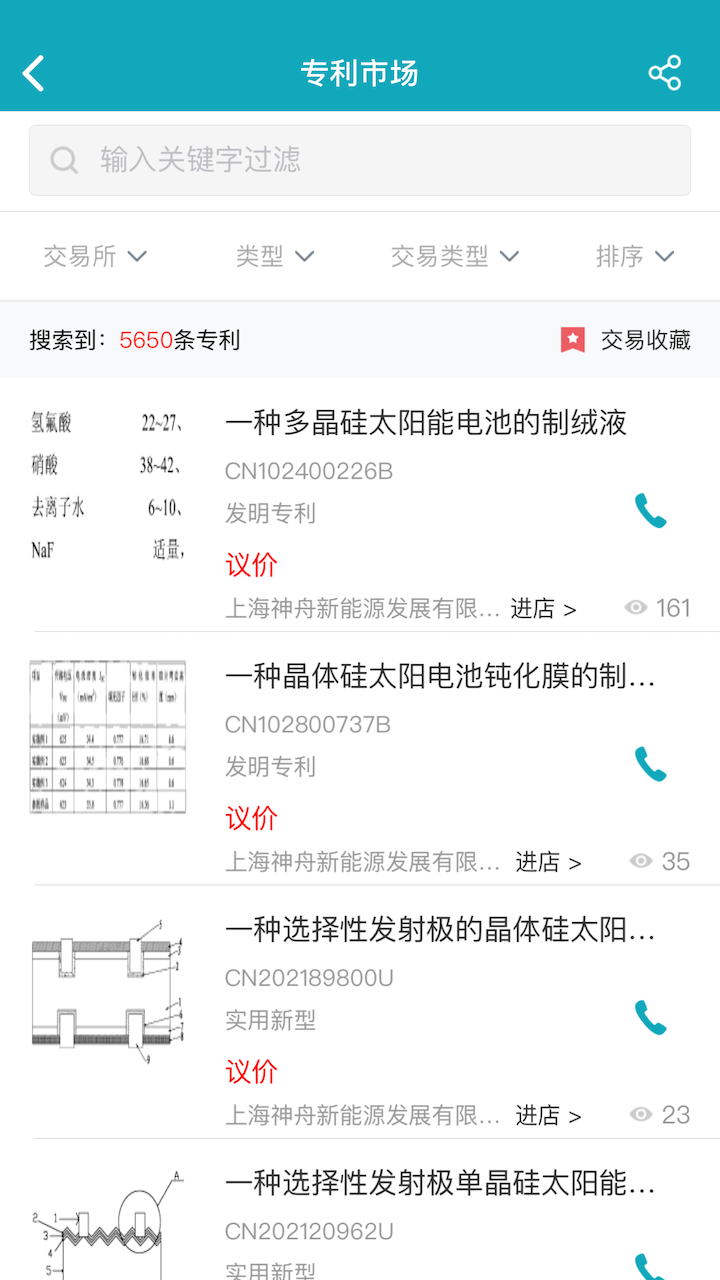This screenshot has width=720, height=1280.
Task: Open the 交易类型 dropdown
Action: pos(453,255)
